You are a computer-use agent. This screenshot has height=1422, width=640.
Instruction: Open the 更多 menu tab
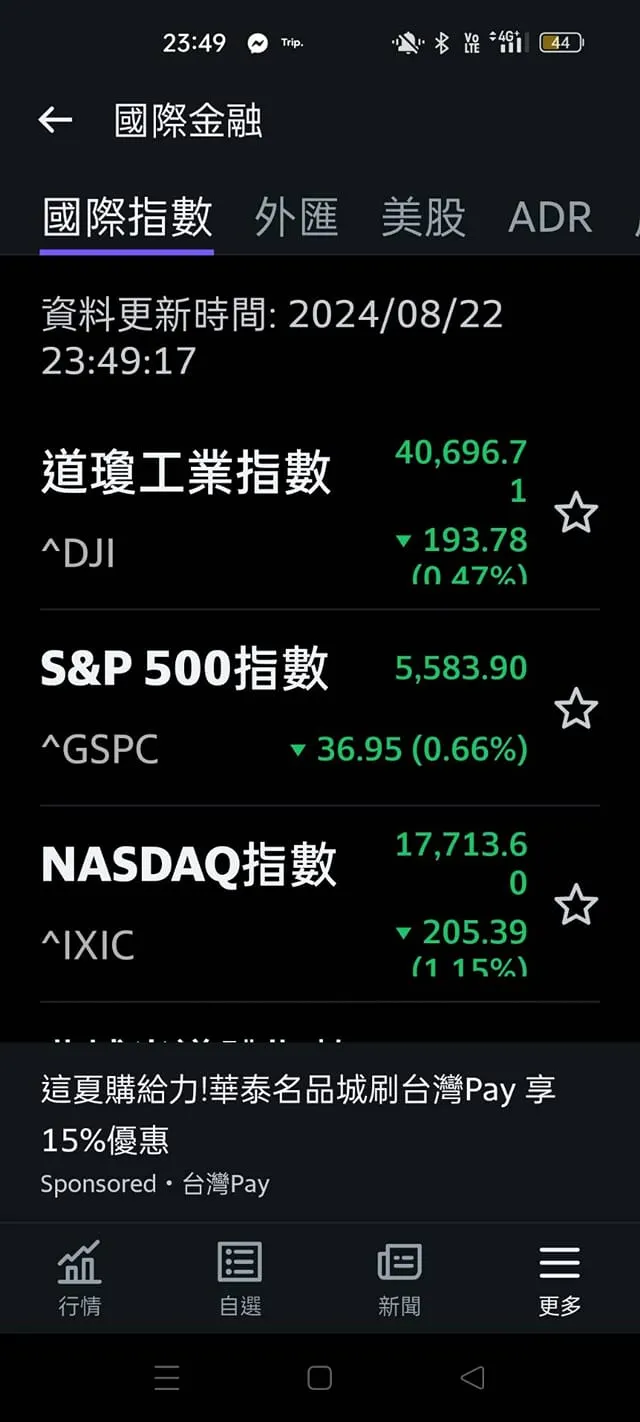point(559,1277)
